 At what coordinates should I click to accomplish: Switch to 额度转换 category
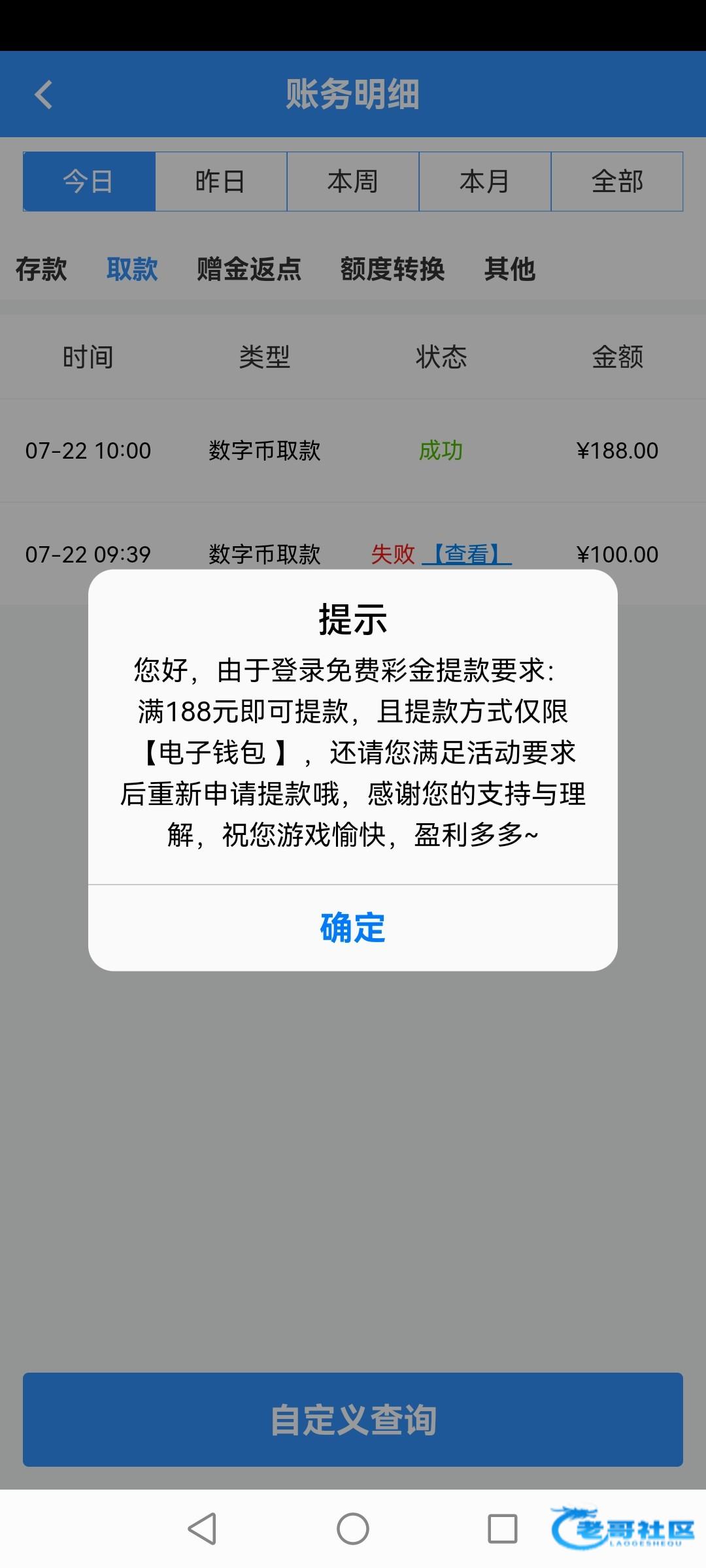pos(392,269)
